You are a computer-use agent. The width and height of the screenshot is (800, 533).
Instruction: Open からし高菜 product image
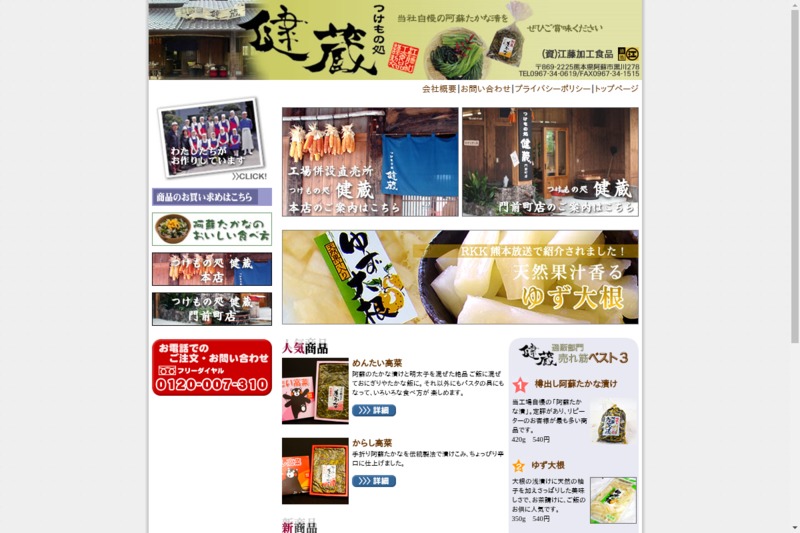(x=315, y=471)
